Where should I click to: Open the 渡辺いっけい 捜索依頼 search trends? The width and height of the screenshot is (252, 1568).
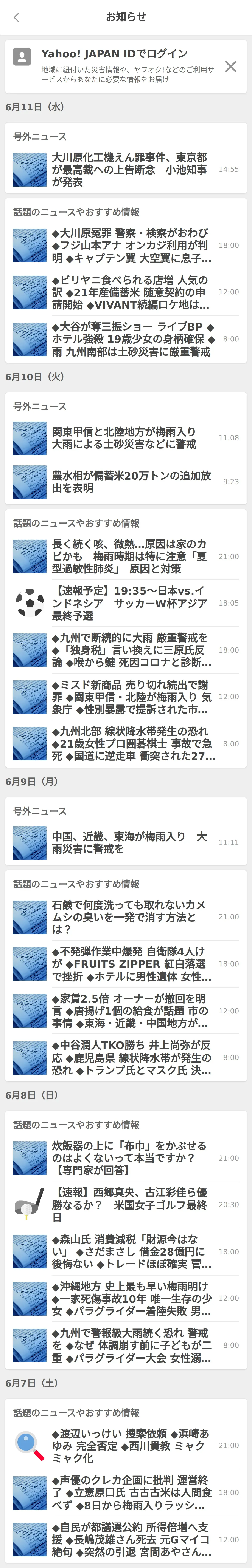click(126, 1445)
